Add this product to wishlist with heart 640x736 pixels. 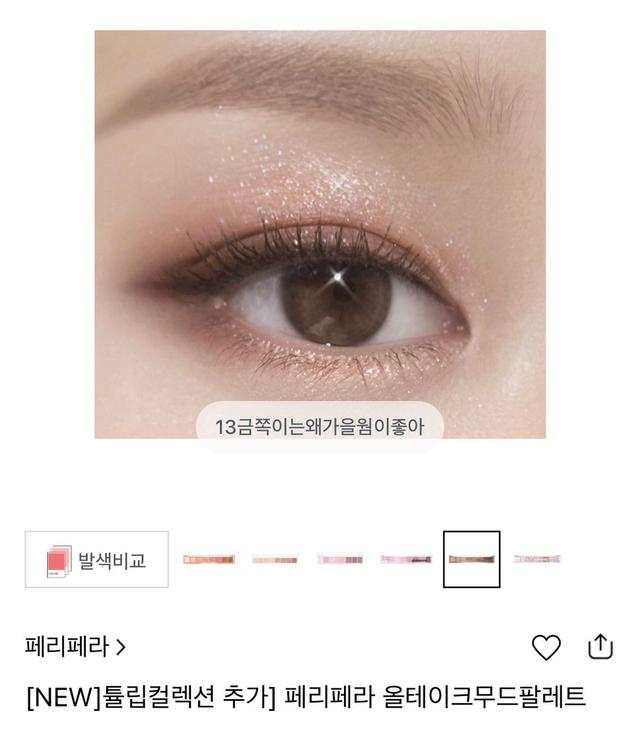(x=546, y=647)
